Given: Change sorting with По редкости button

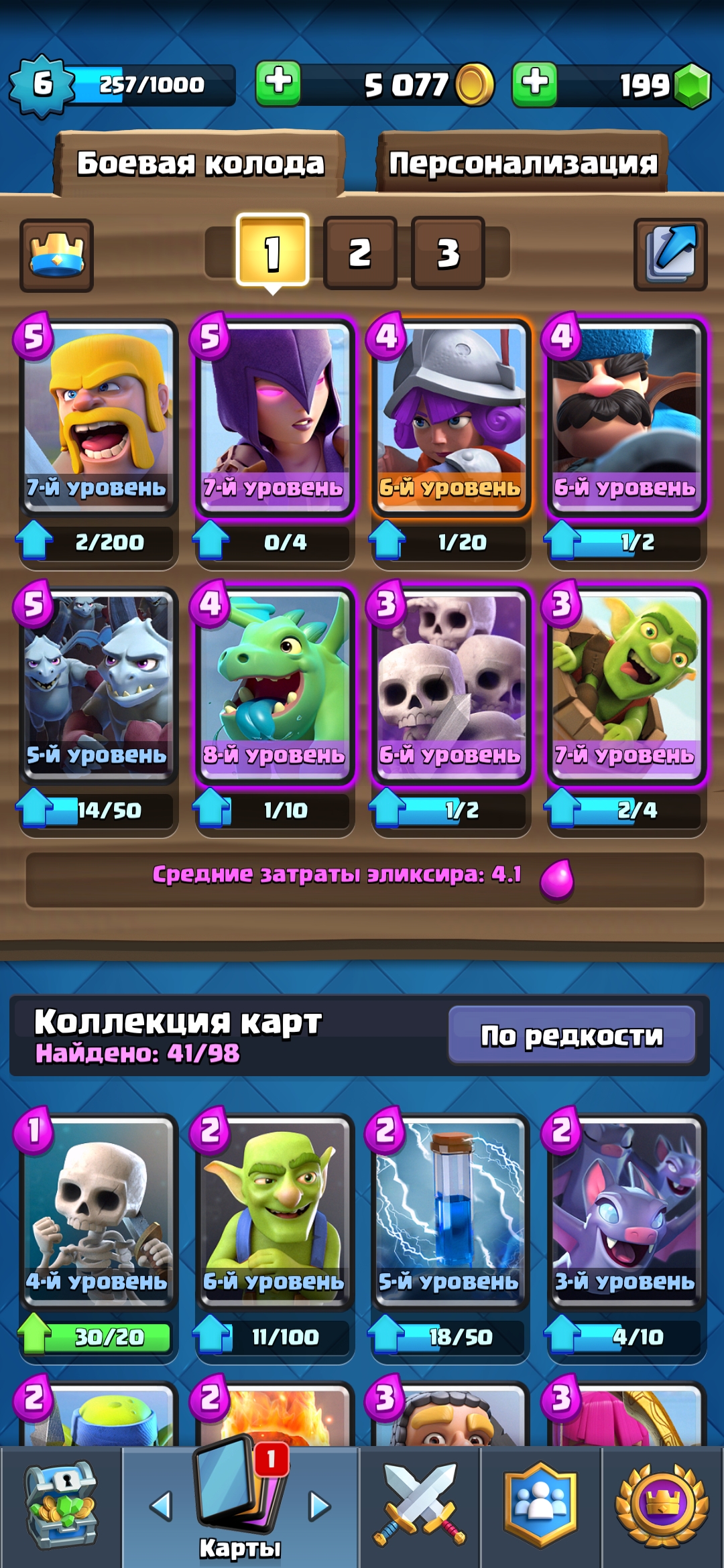Looking at the screenshot, I should (572, 1035).
